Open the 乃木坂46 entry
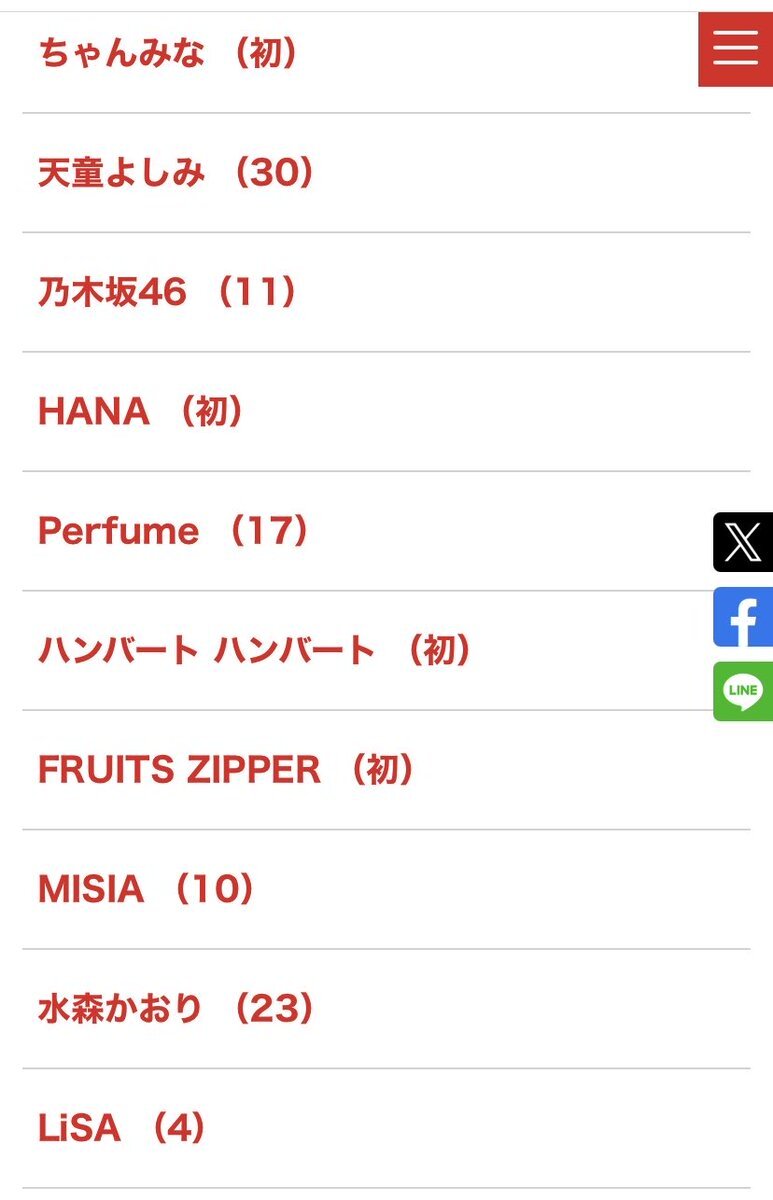 (167, 292)
